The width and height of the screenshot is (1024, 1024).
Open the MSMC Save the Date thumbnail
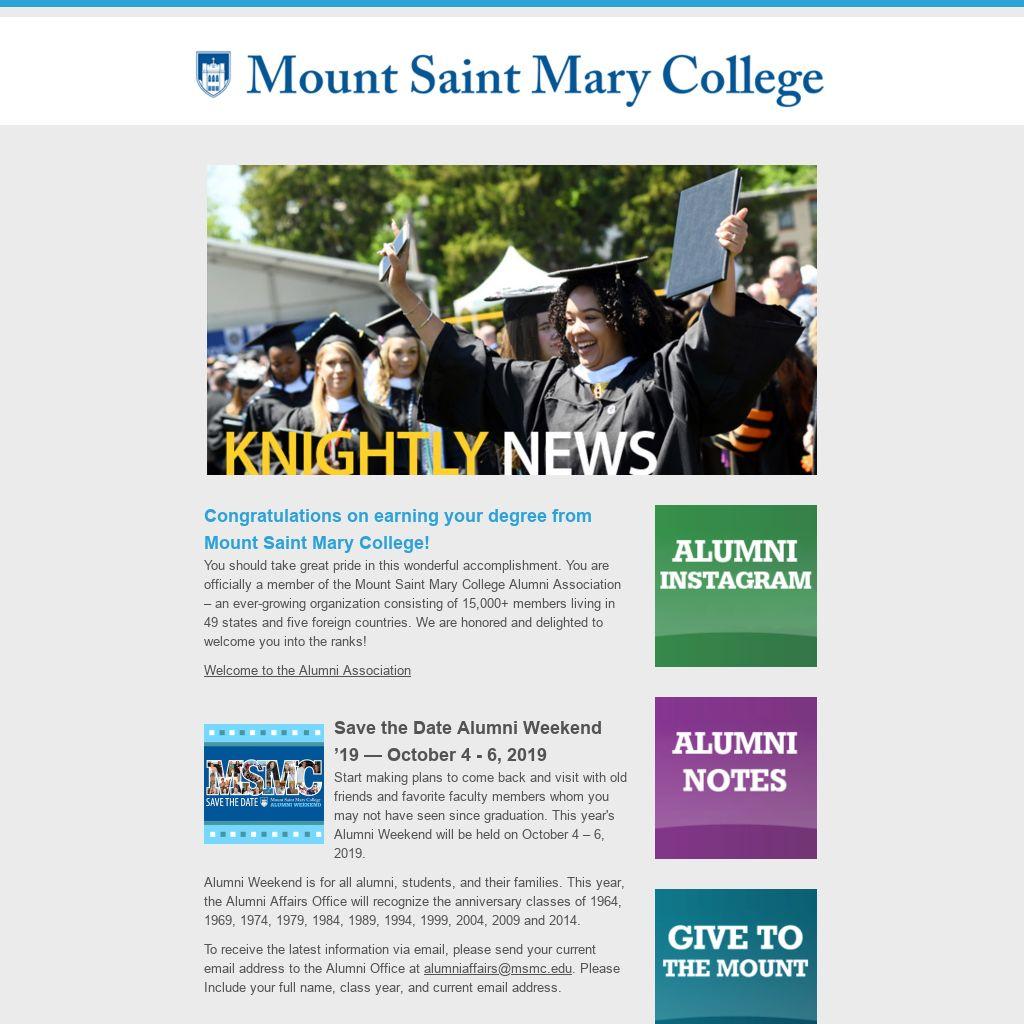pos(263,783)
